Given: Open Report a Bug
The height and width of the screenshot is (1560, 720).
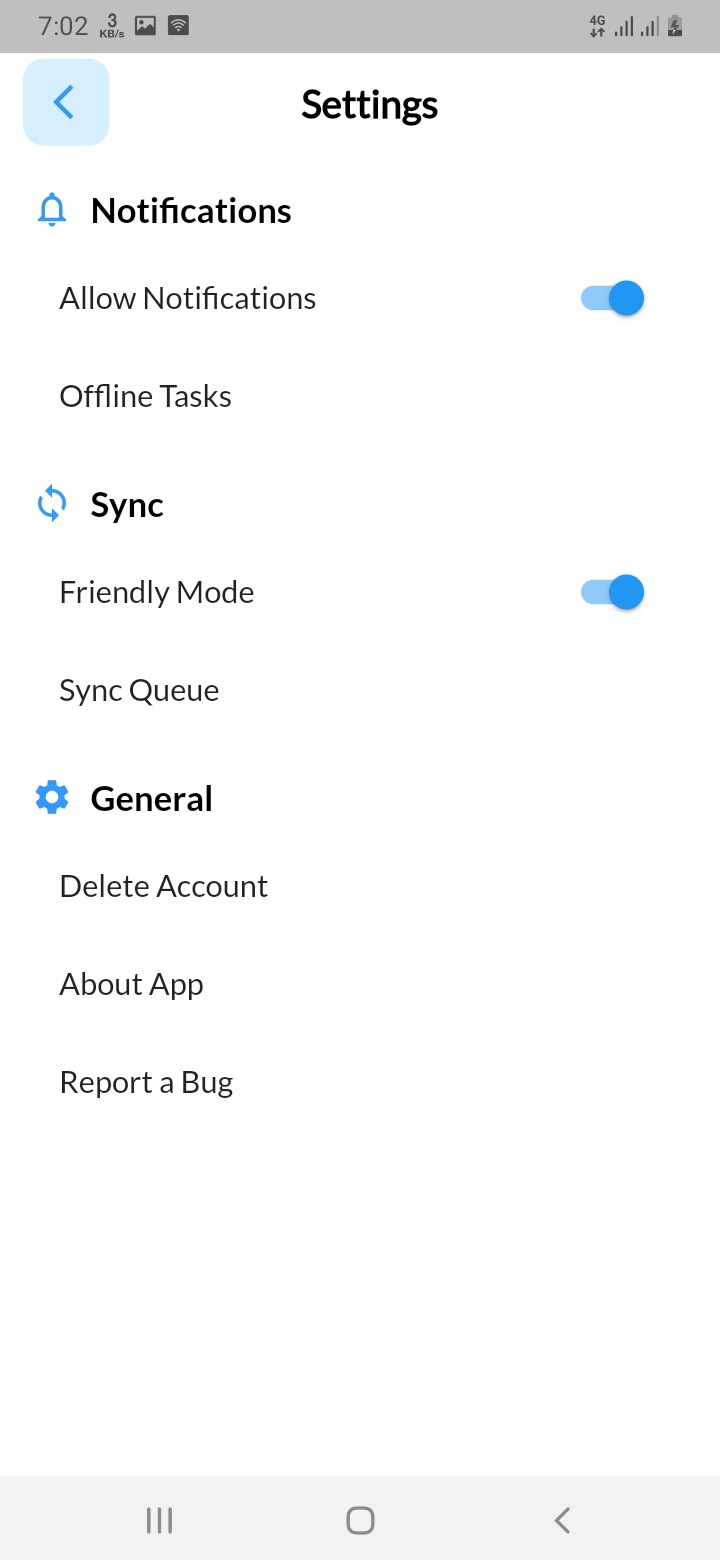Looking at the screenshot, I should (146, 1081).
